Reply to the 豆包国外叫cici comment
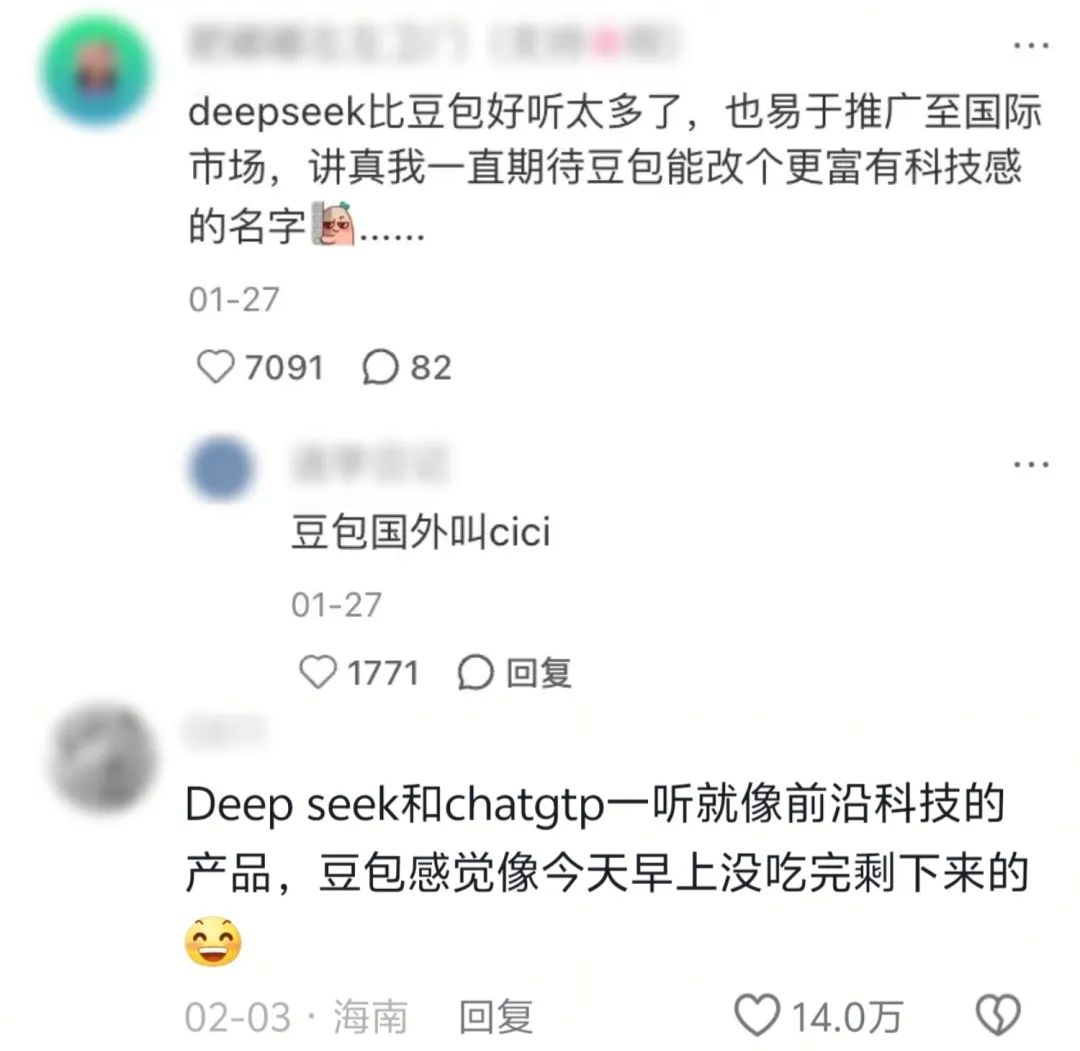Screen dimensions: 1080x1051 point(515,672)
